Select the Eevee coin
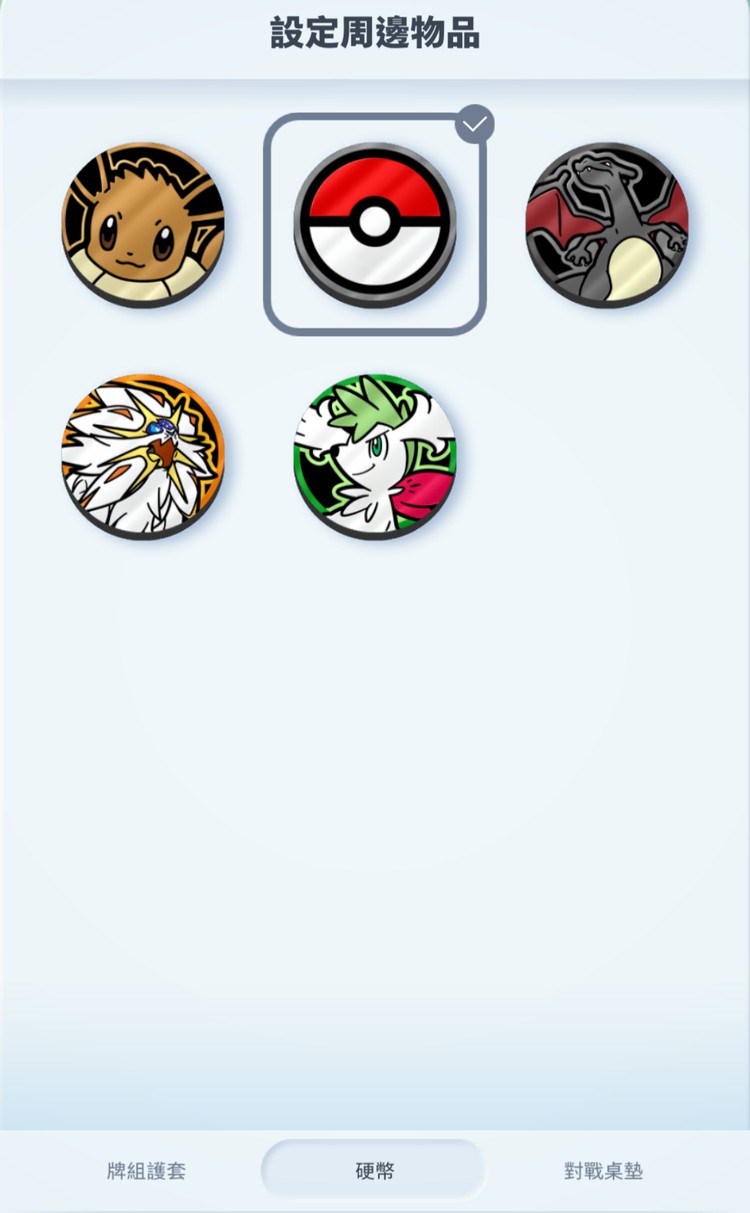750x1213 pixels. pos(143,225)
